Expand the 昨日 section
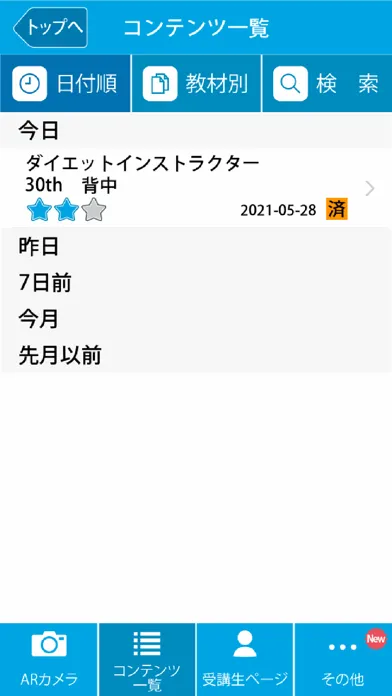This screenshot has height=696, width=392. click(x=196, y=246)
